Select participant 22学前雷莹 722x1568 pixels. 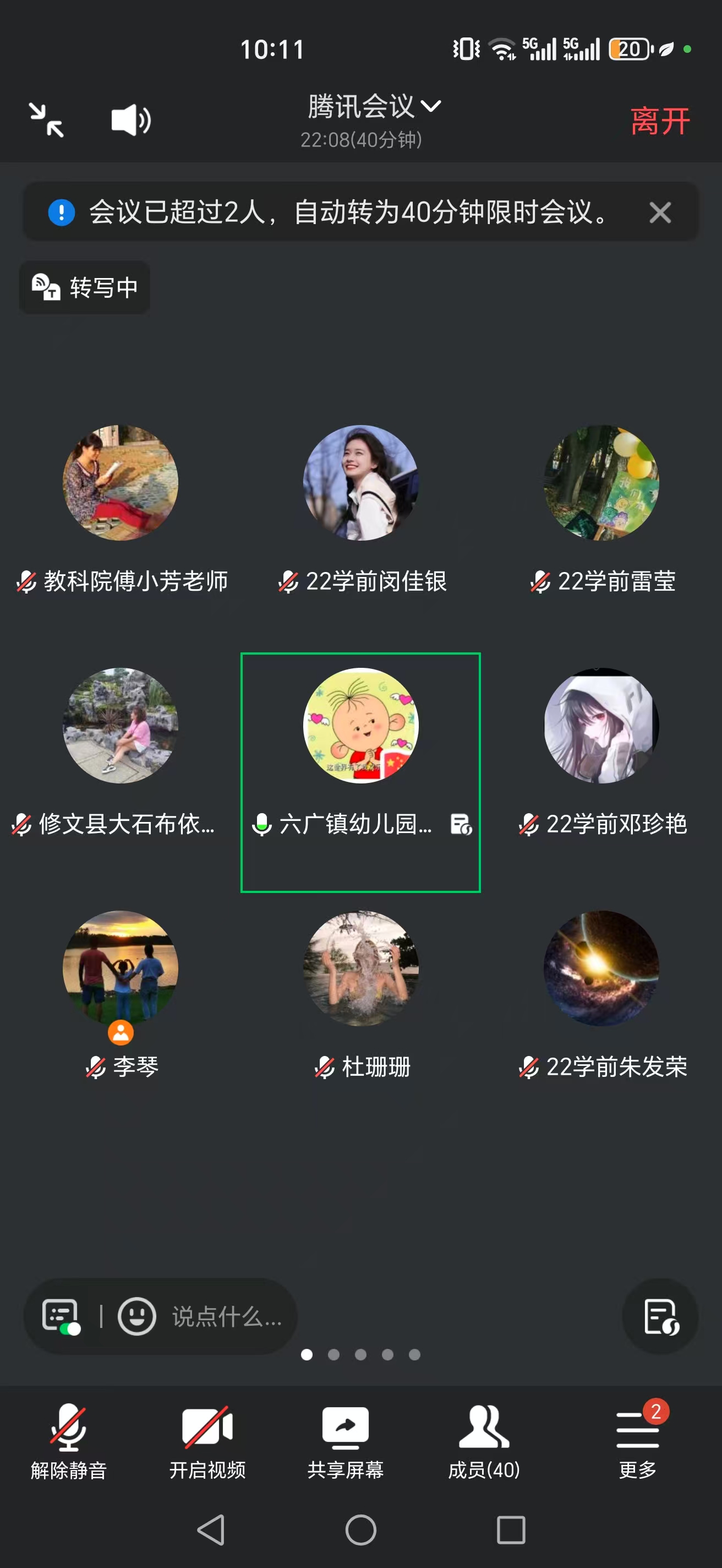coord(601,483)
